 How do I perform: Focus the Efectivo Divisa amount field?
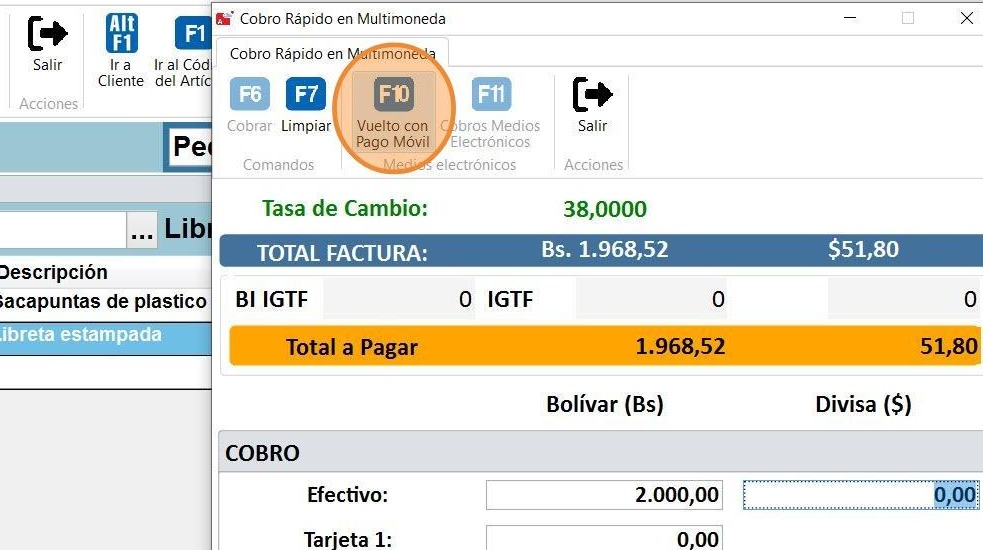(860, 495)
